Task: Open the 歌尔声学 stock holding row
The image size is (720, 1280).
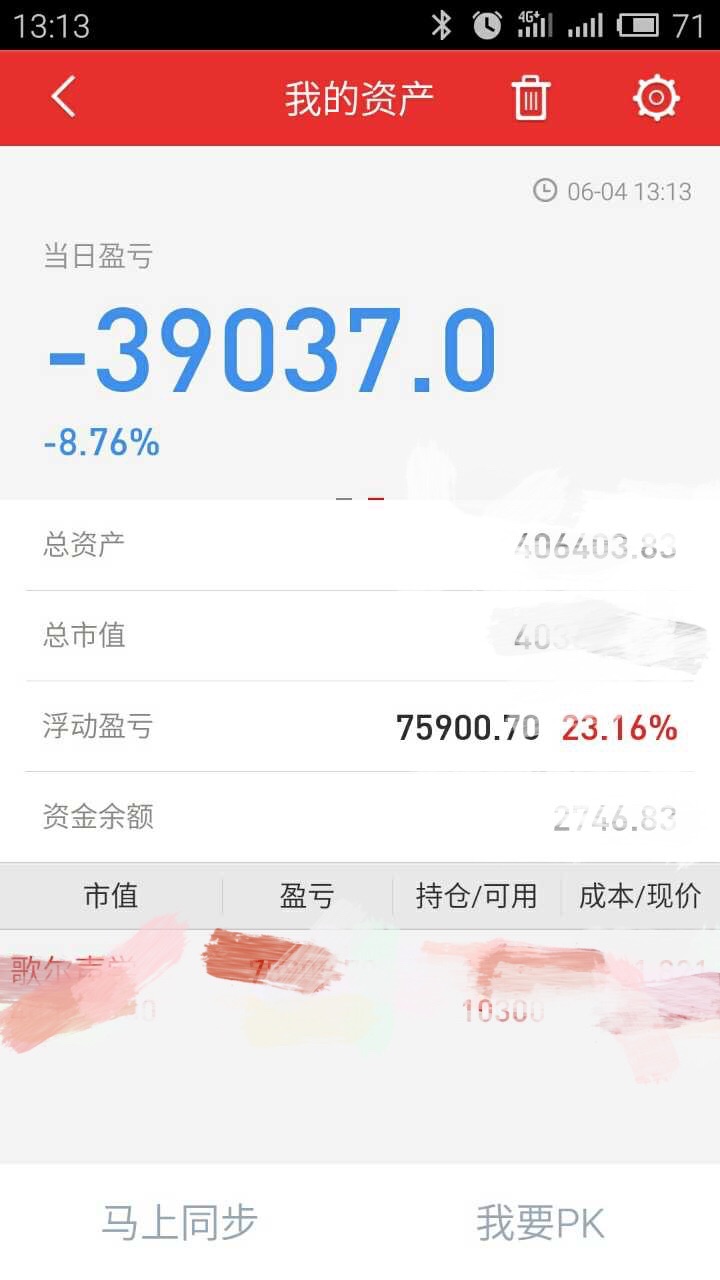Action: pyautogui.click(x=360, y=990)
